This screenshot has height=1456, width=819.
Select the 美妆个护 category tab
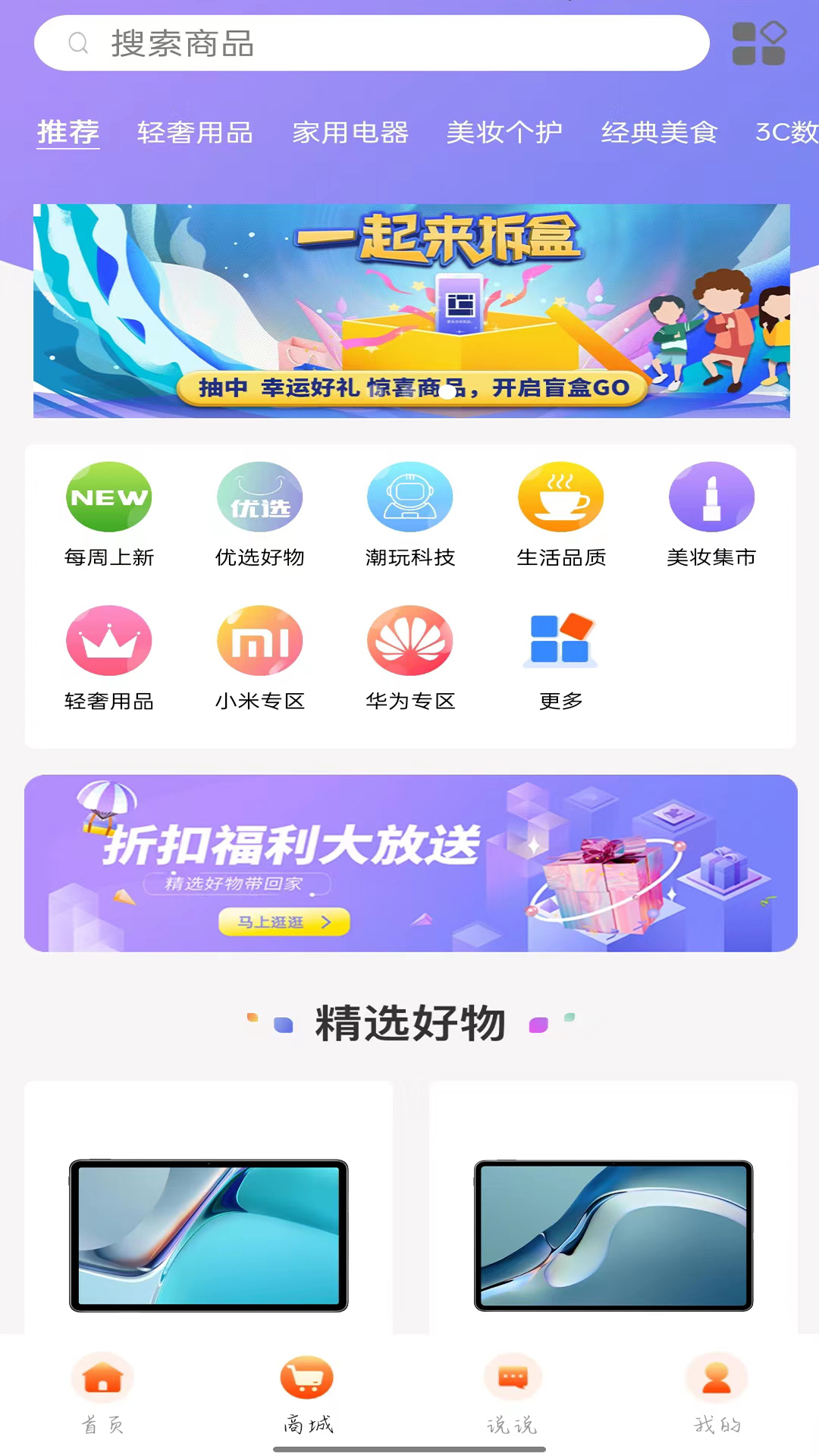[504, 133]
